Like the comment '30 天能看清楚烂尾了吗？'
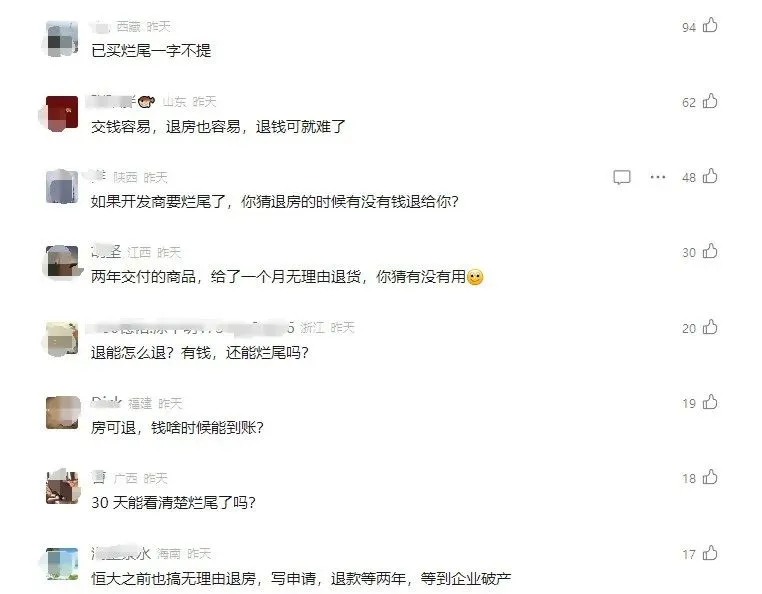 [710, 478]
